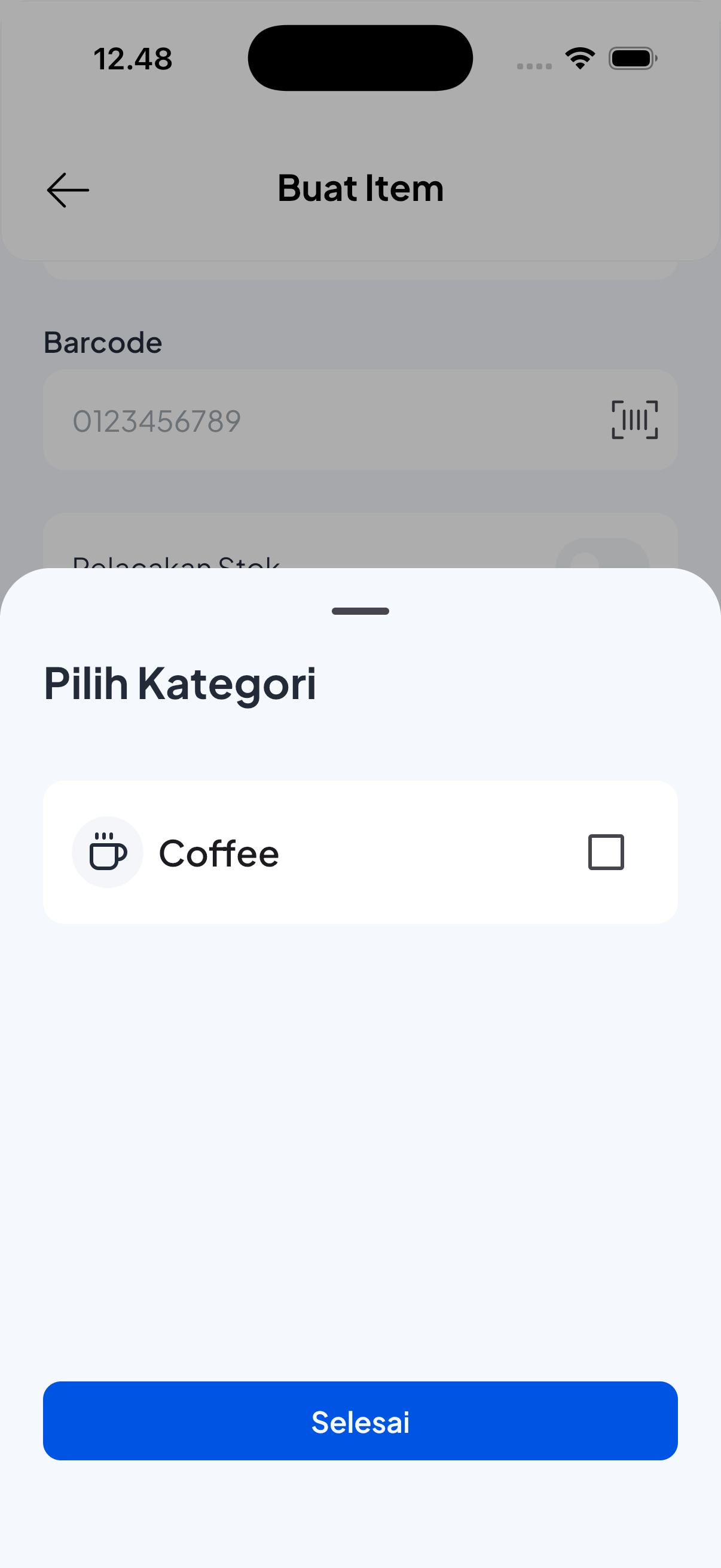Tap the coffee cup icon beside Coffee

click(108, 852)
